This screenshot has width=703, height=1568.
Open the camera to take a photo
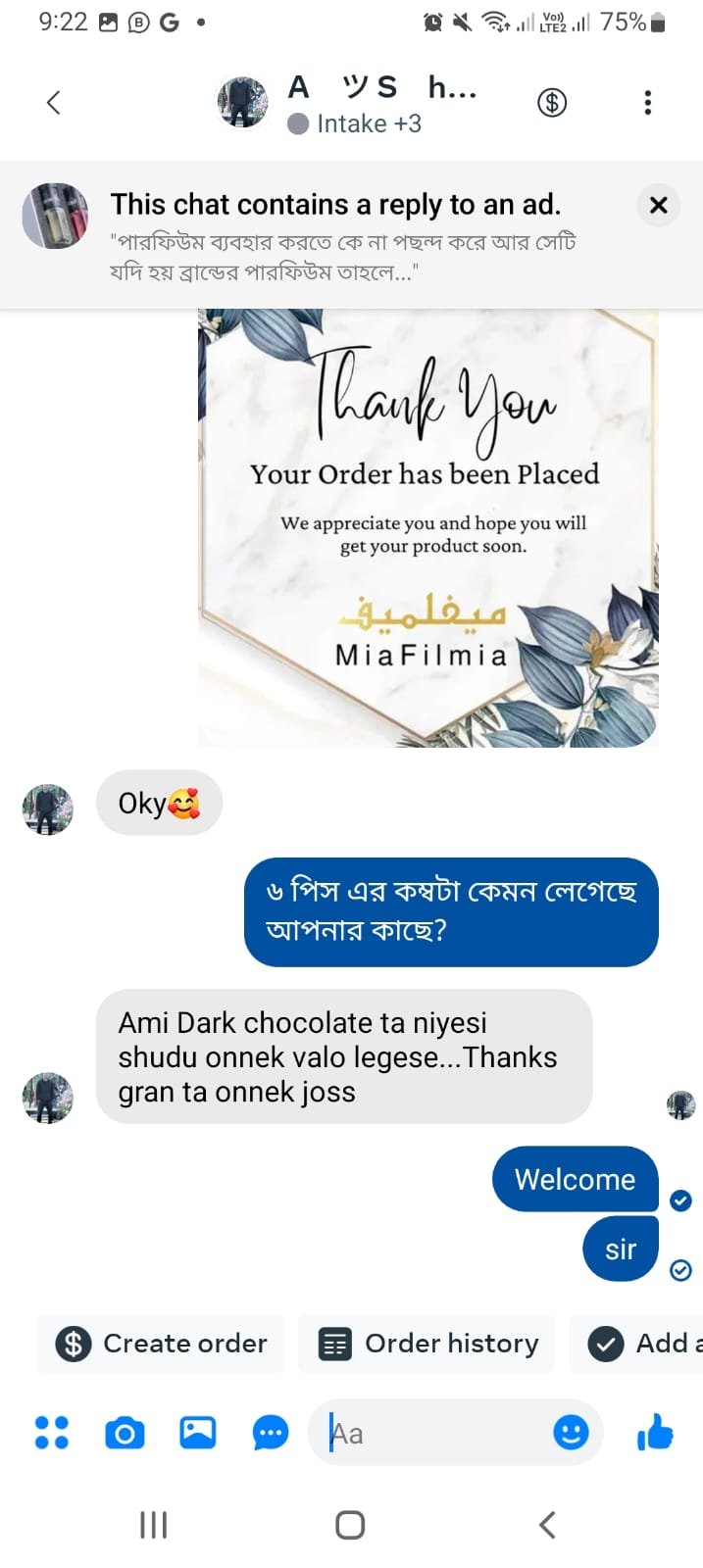[125, 1434]
